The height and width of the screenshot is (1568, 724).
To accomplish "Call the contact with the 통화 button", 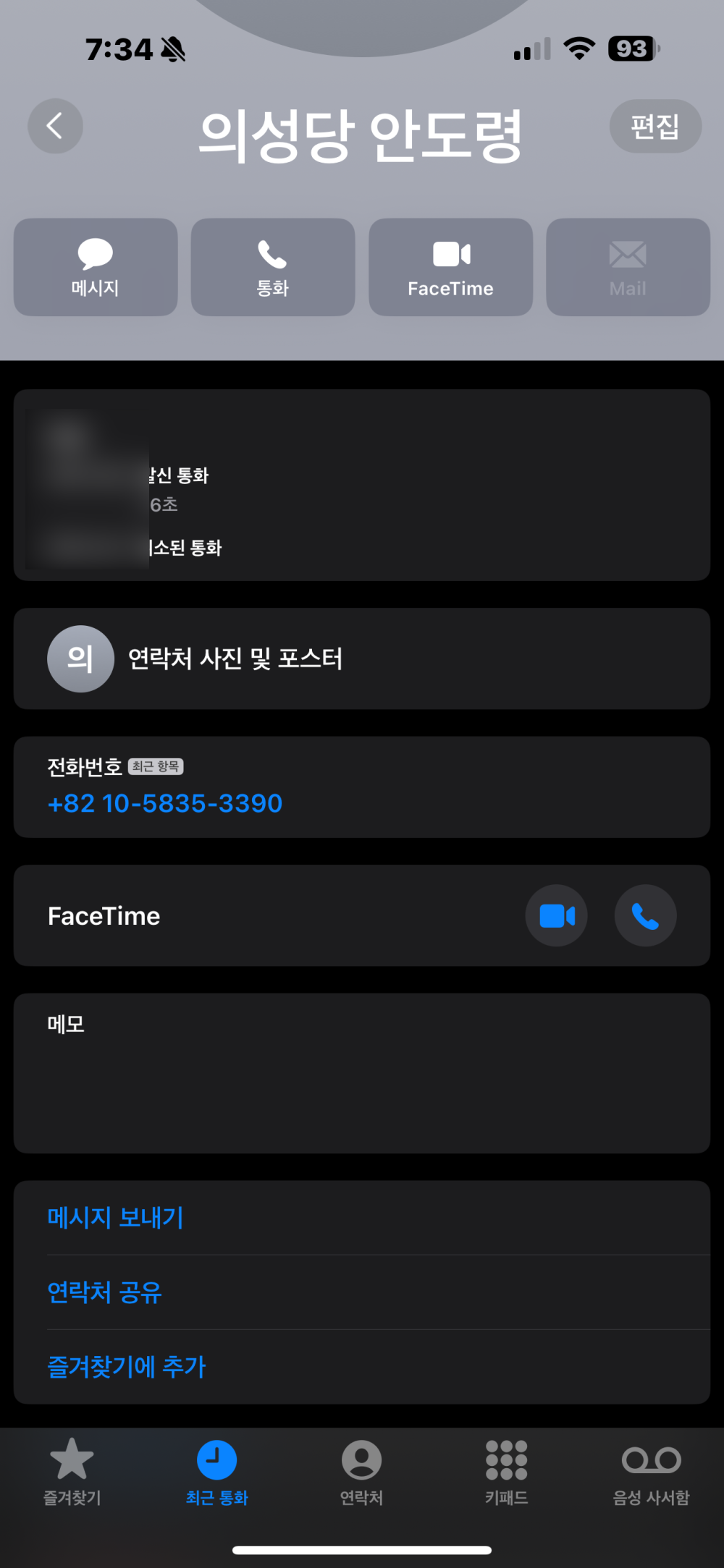I will (x=273, y=267).
